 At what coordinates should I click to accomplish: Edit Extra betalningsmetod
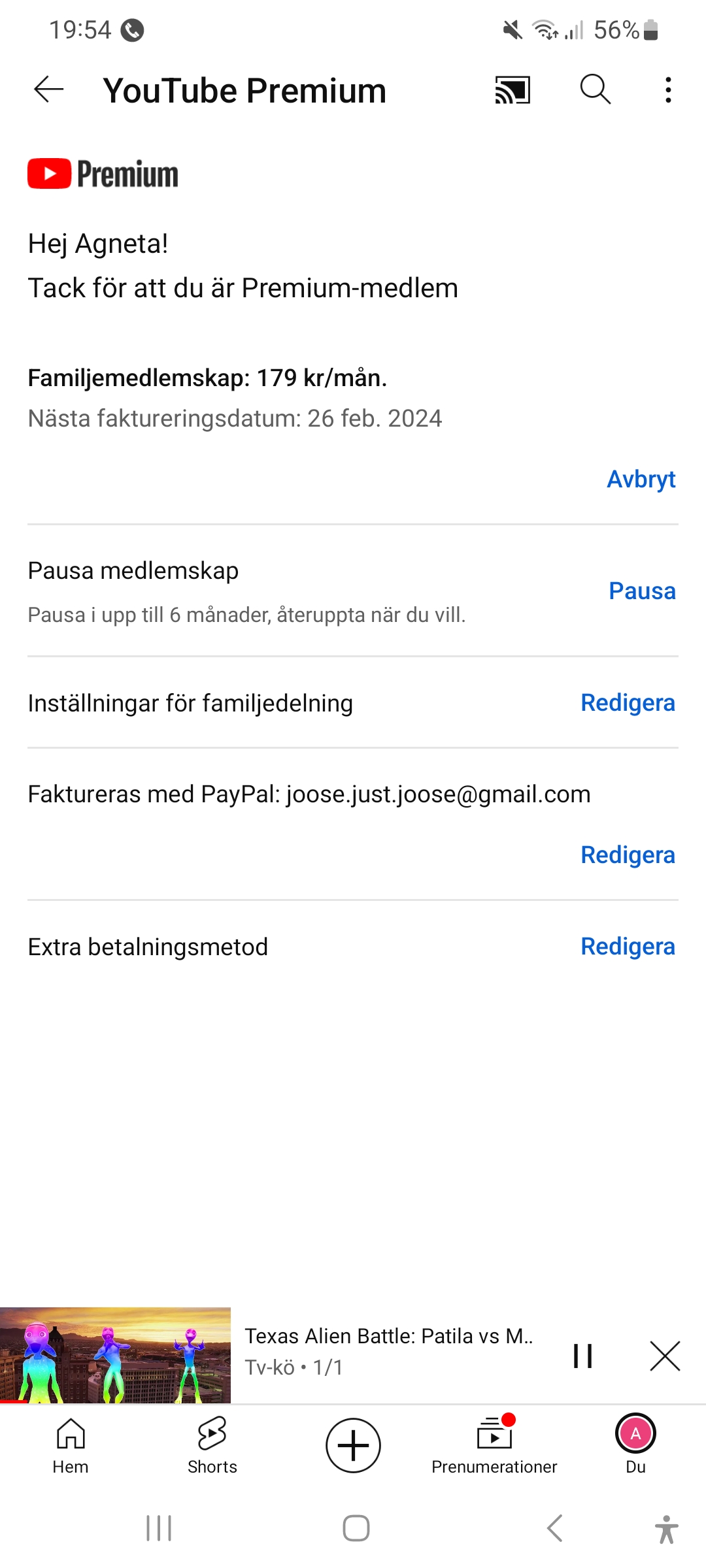point(628,947)
